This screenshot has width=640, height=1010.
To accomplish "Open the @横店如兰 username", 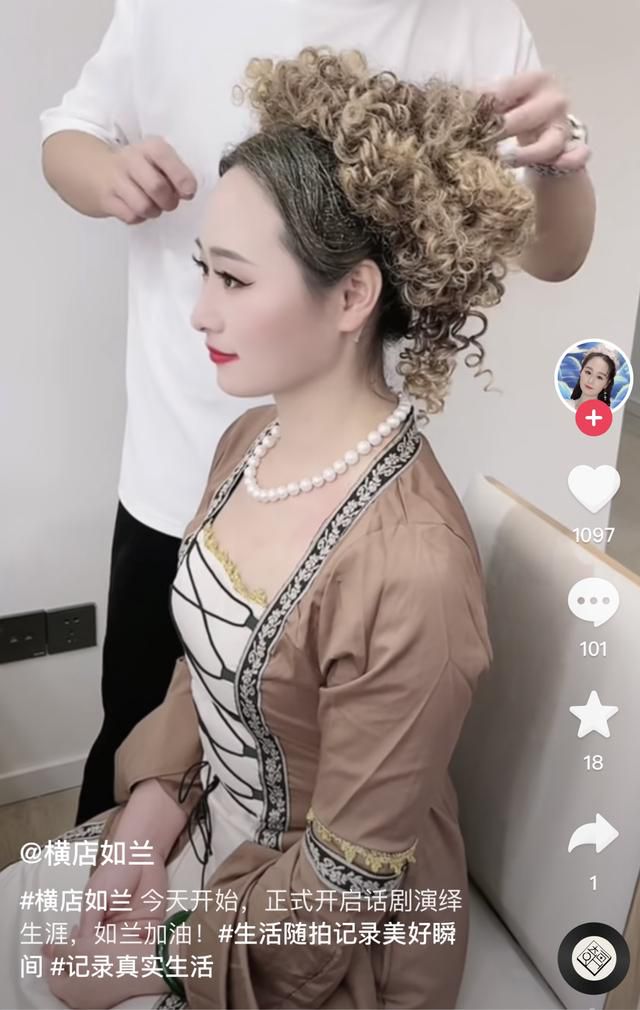I will 87,853.
